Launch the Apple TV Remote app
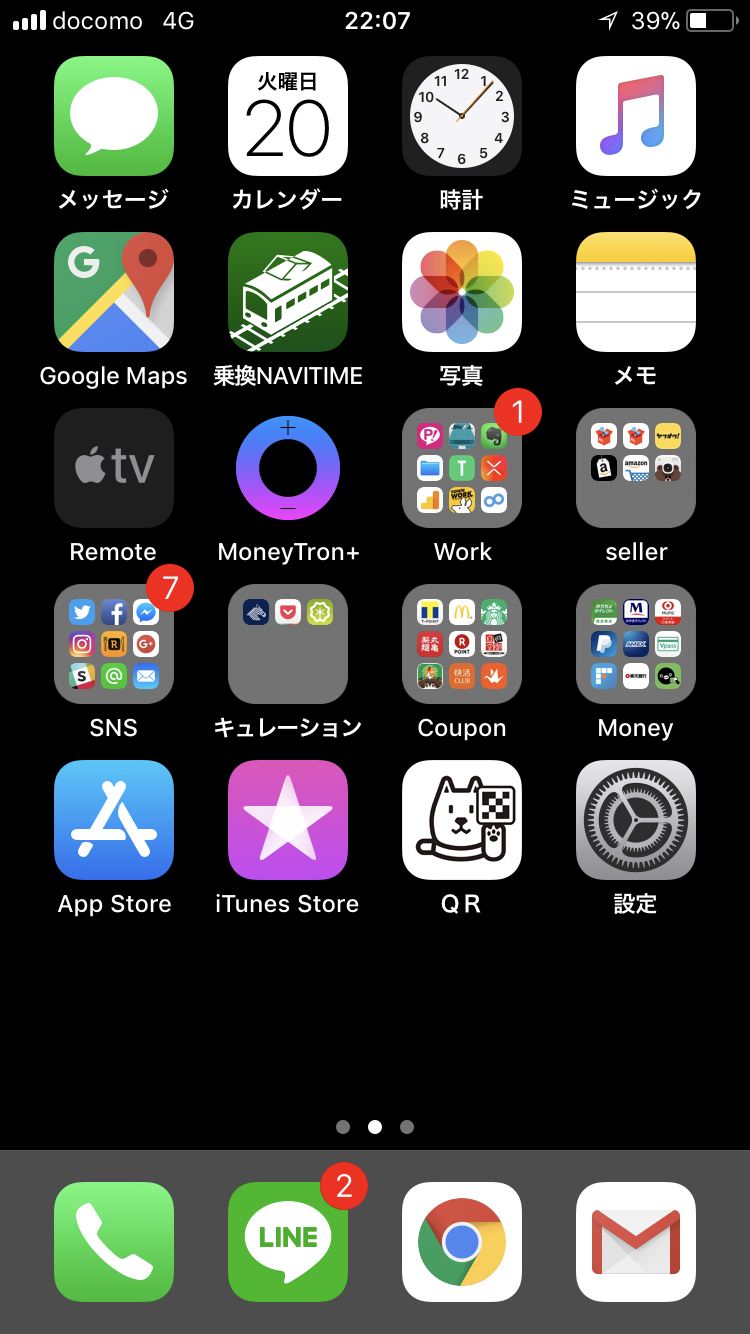750x1334 pixels. pyautogui.click(x=114, y=468)
